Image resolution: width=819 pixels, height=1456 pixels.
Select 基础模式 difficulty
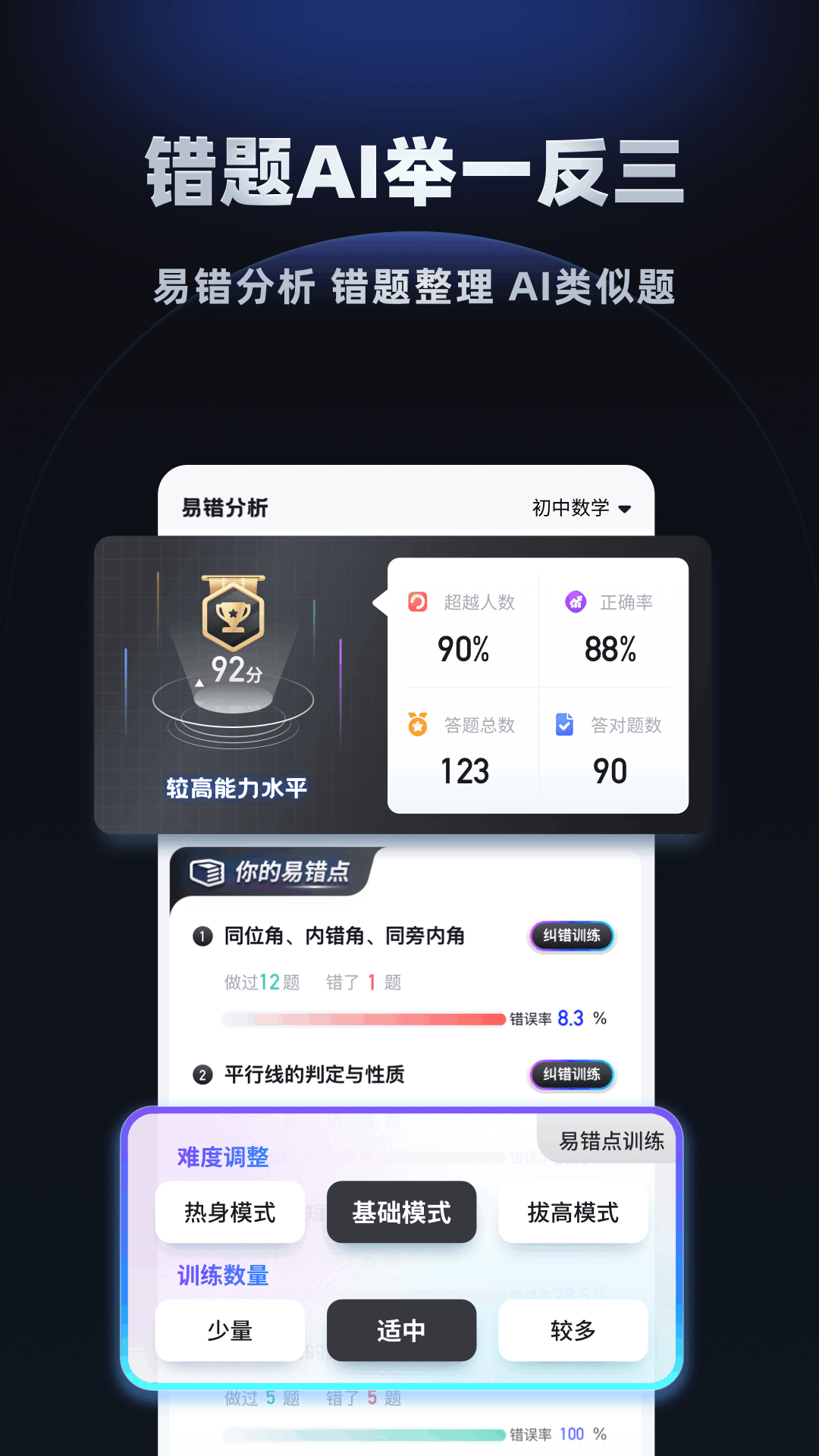pos(401,1213)
